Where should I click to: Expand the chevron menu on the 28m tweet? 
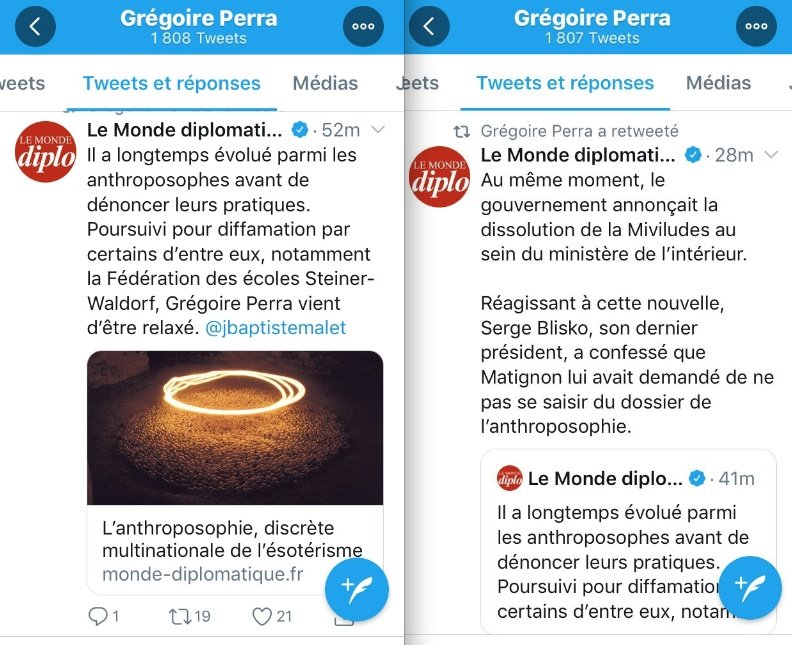point(771,155)
